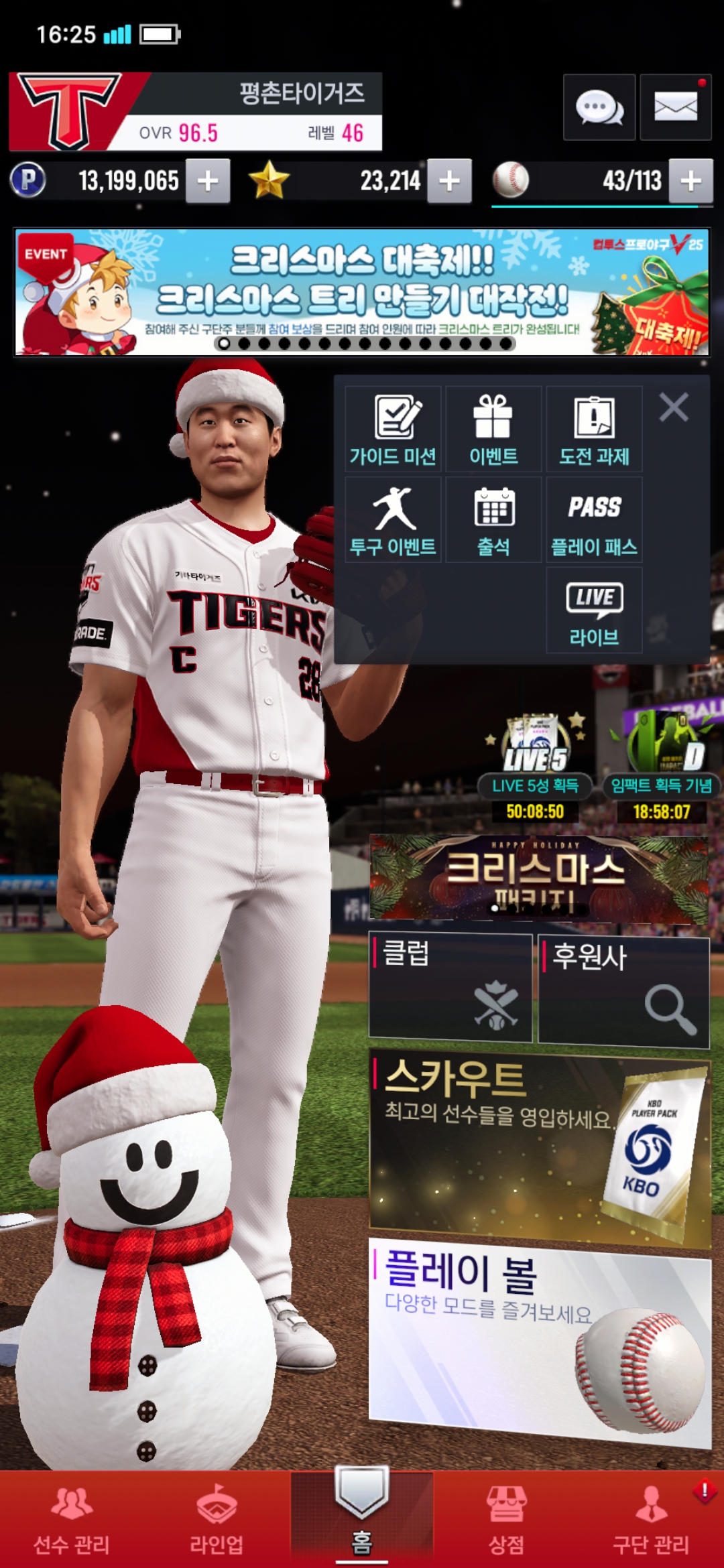This screenshot has height=1568, width=724.
Task: Open 클럽 club card
Action: tap(450, 987)
